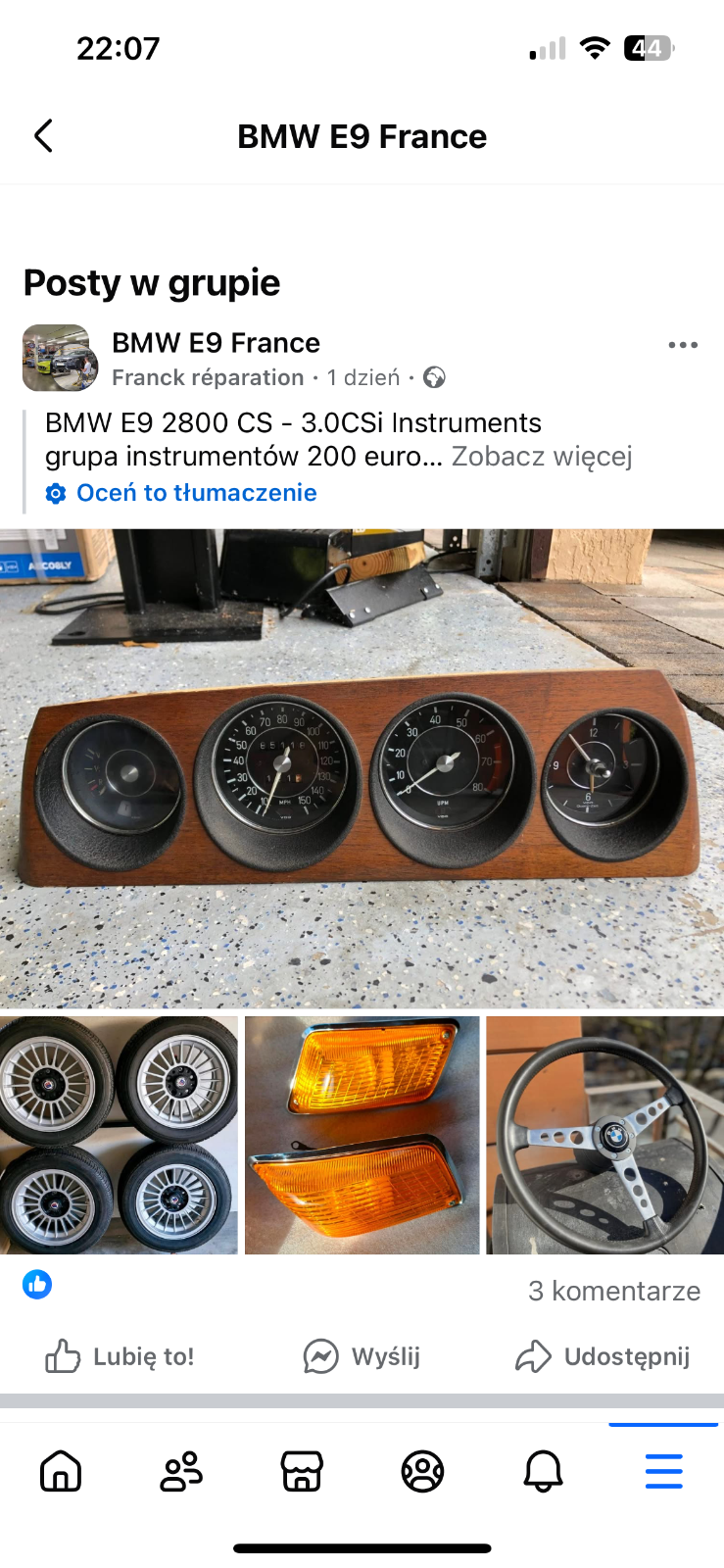Open the instrument cluster photo

click(362, 768)
